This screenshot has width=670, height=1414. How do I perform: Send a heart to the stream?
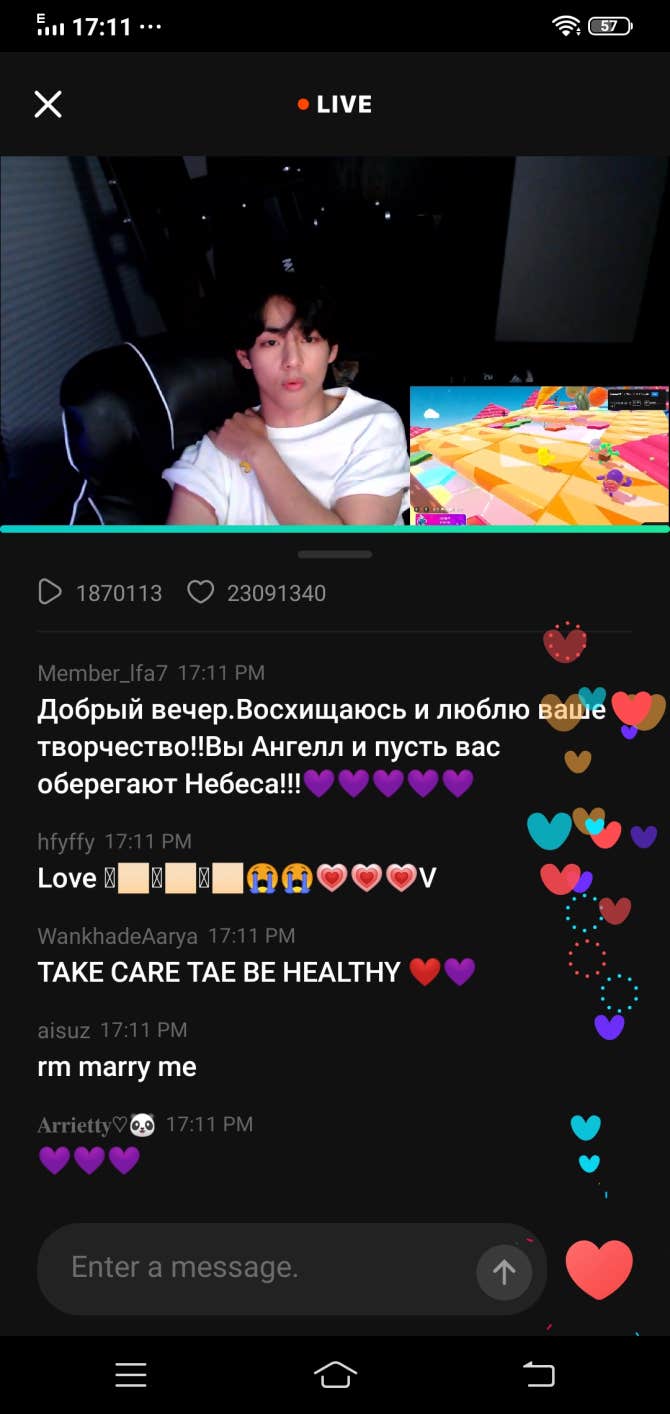click(599, 1269)
